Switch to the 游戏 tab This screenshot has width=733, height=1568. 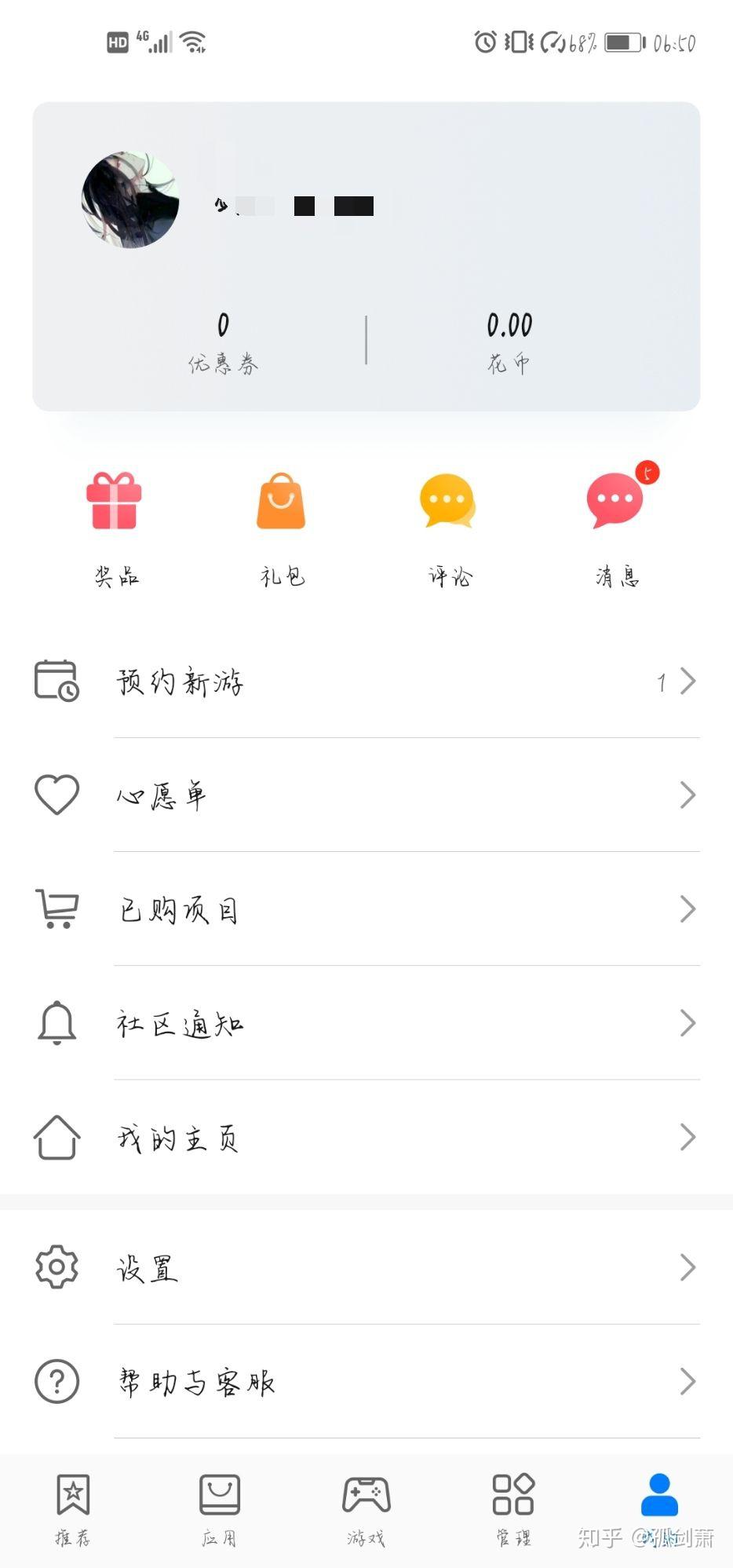point(366,1508)
